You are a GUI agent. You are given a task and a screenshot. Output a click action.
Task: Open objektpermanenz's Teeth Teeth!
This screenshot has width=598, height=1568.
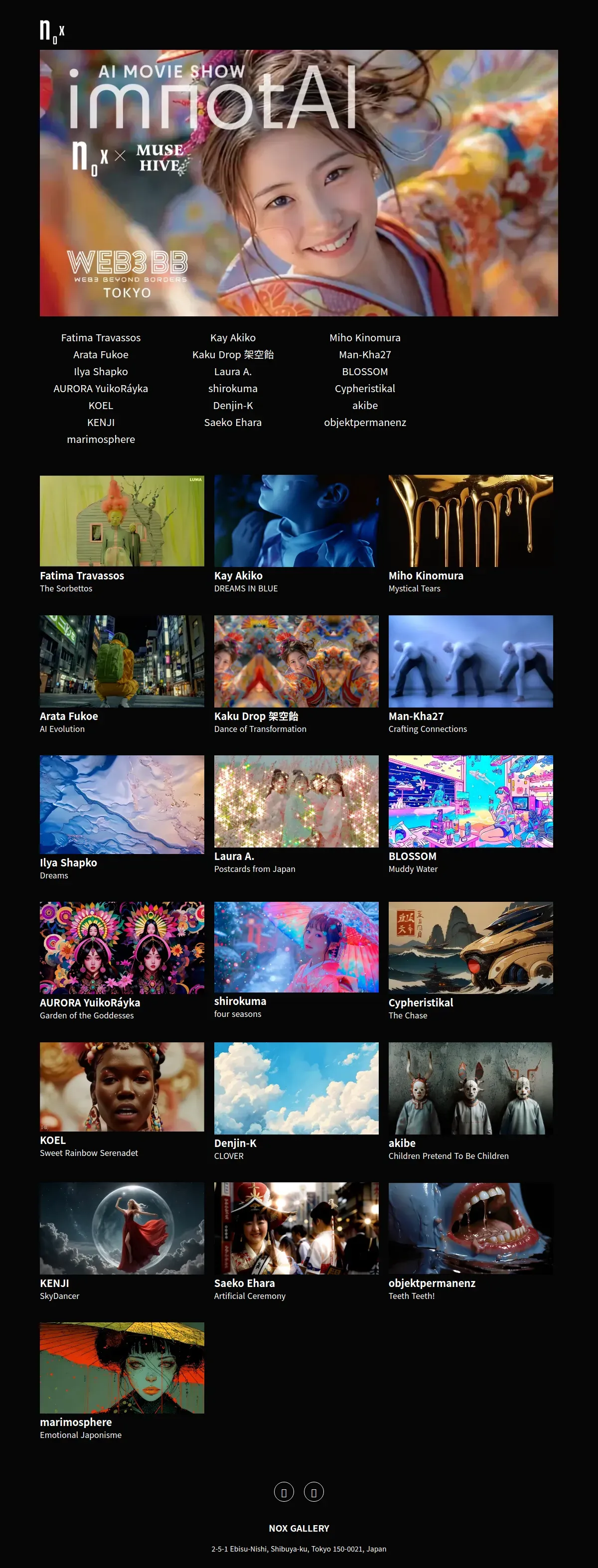point(470,1228)
